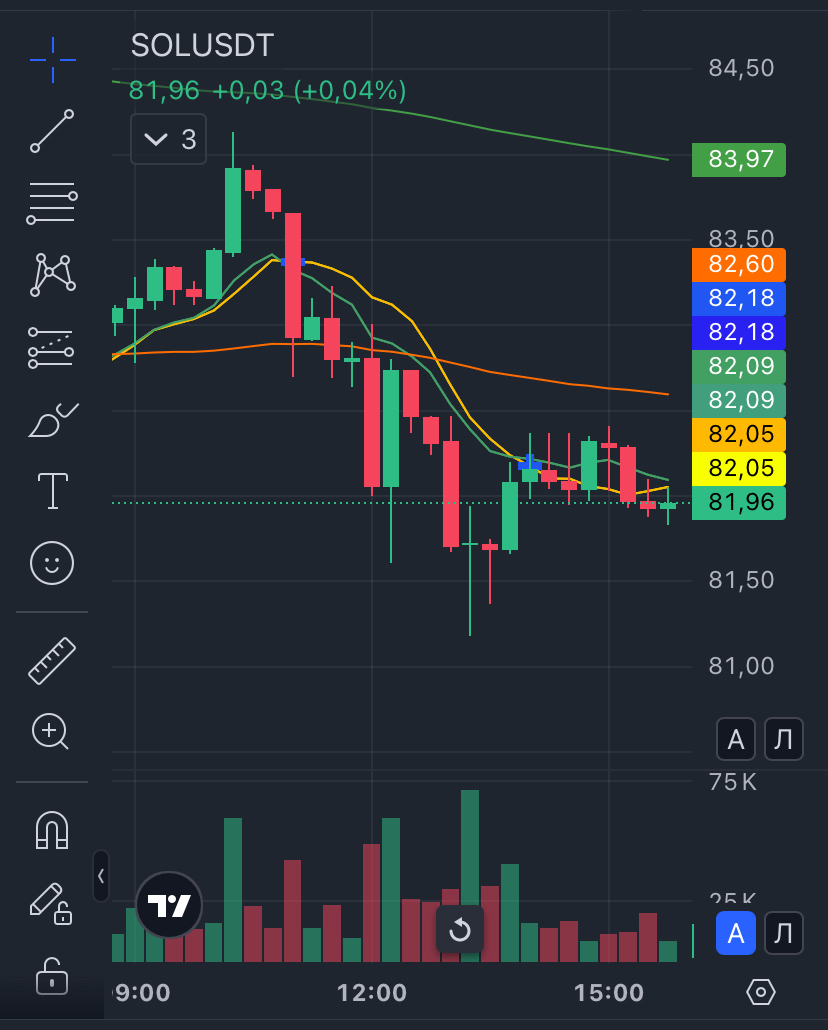The image size is (828, 1030).
Task: Open the emoji and icons tool
Action: click(x=52, y=563)
